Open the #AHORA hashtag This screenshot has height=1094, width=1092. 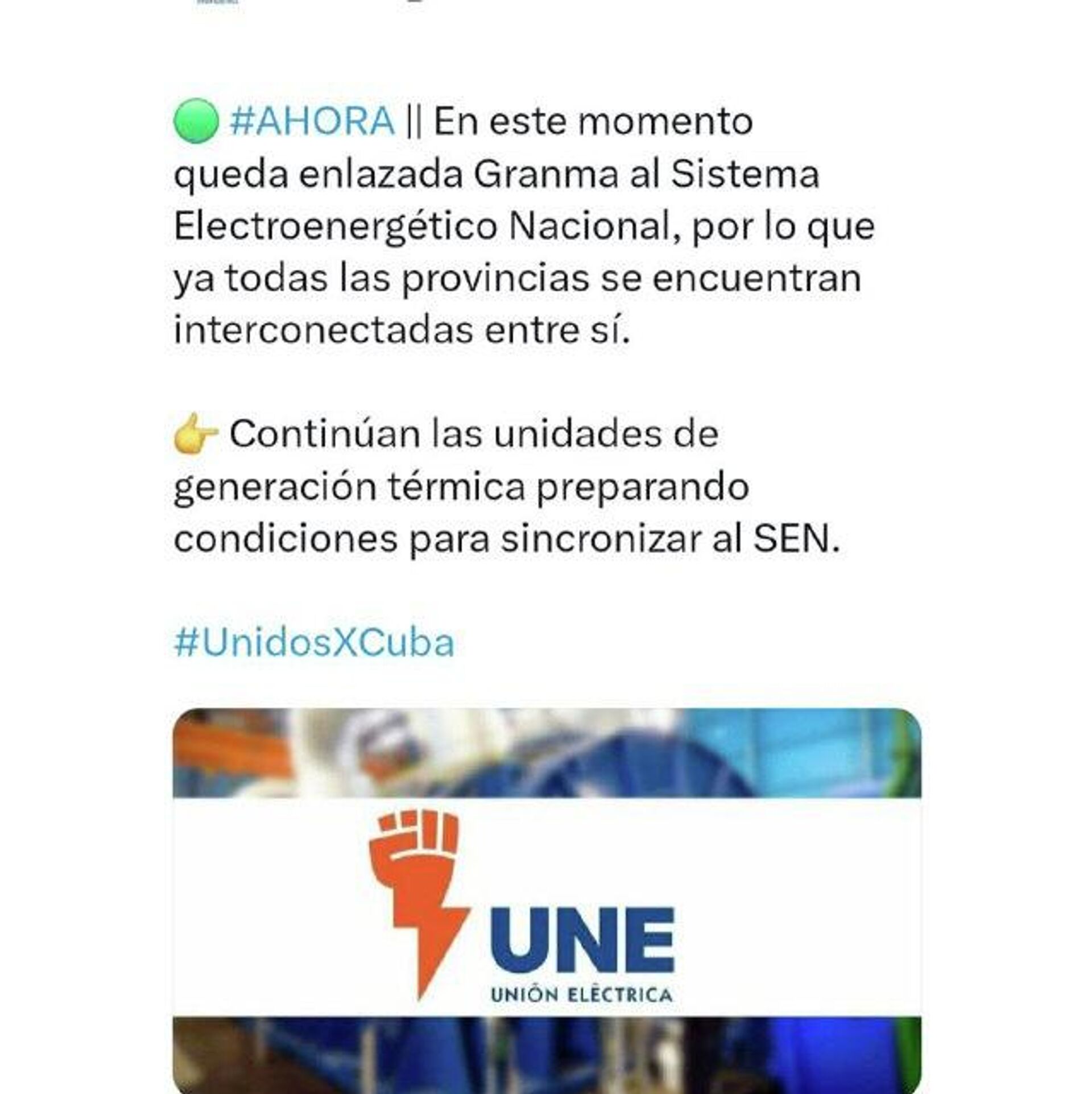pos(312,121)
